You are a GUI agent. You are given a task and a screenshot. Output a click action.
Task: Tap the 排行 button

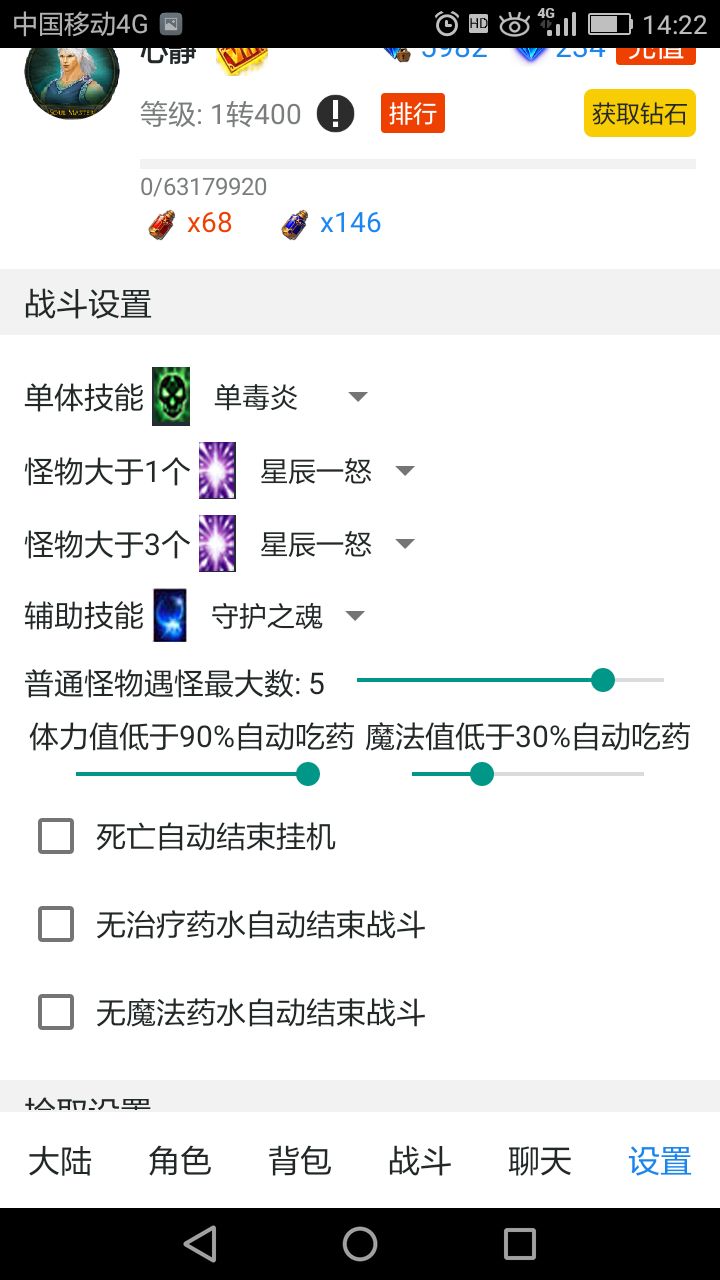pyautogui.click(x=412, y=113)
